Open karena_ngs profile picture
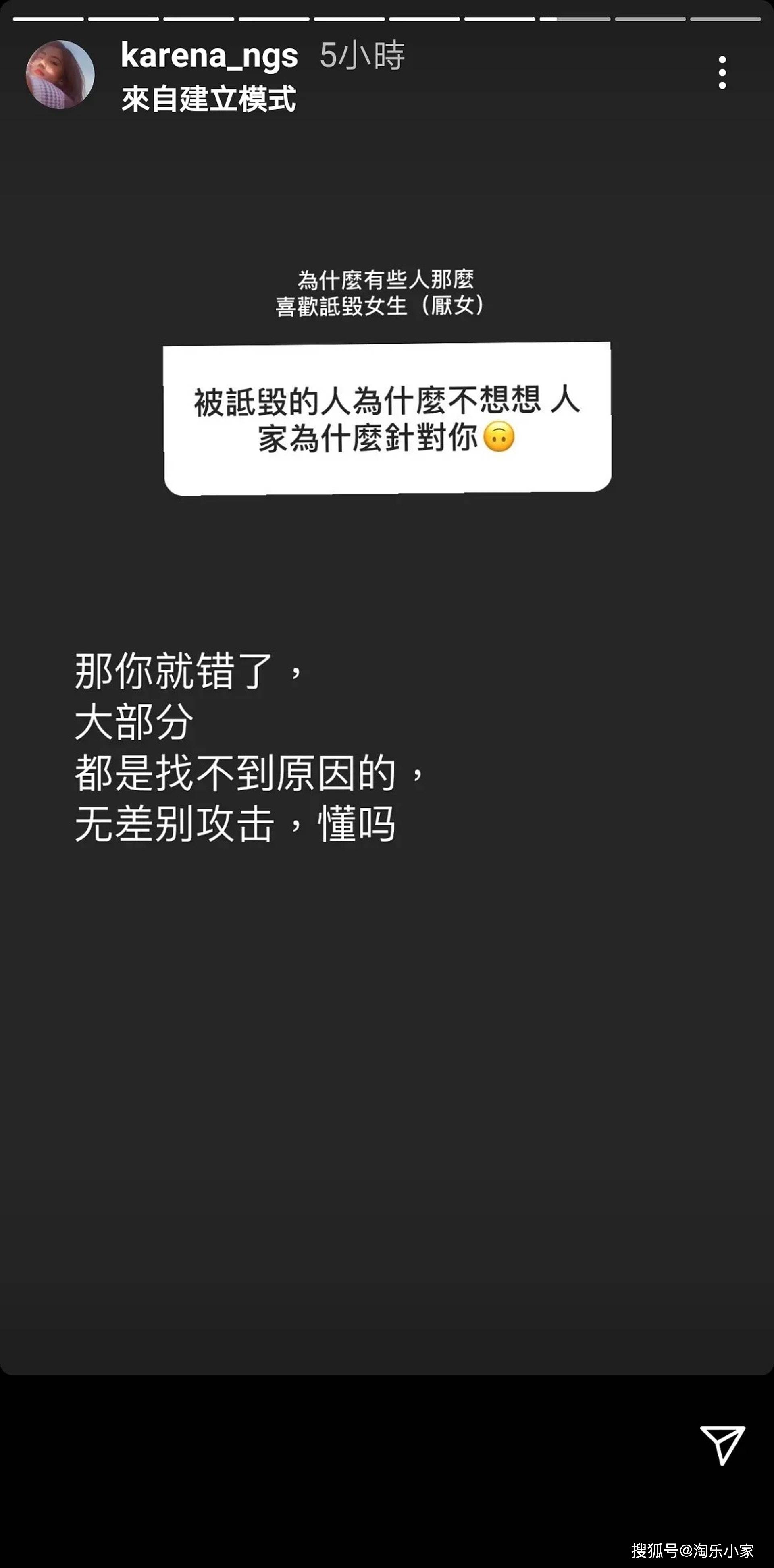 tap(60, 75)
